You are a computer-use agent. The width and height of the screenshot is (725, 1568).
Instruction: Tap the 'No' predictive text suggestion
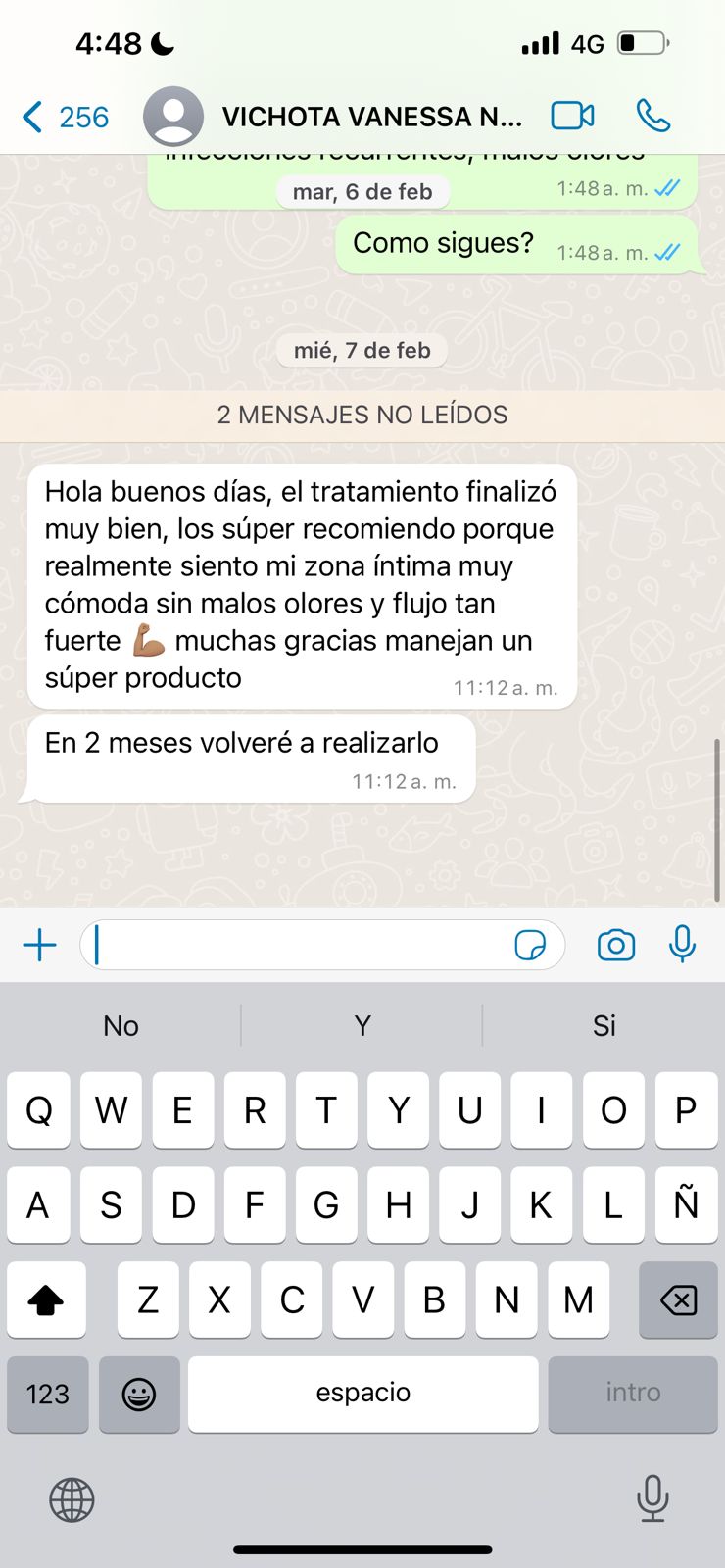pyautogui.click(x=120, y=1025)
